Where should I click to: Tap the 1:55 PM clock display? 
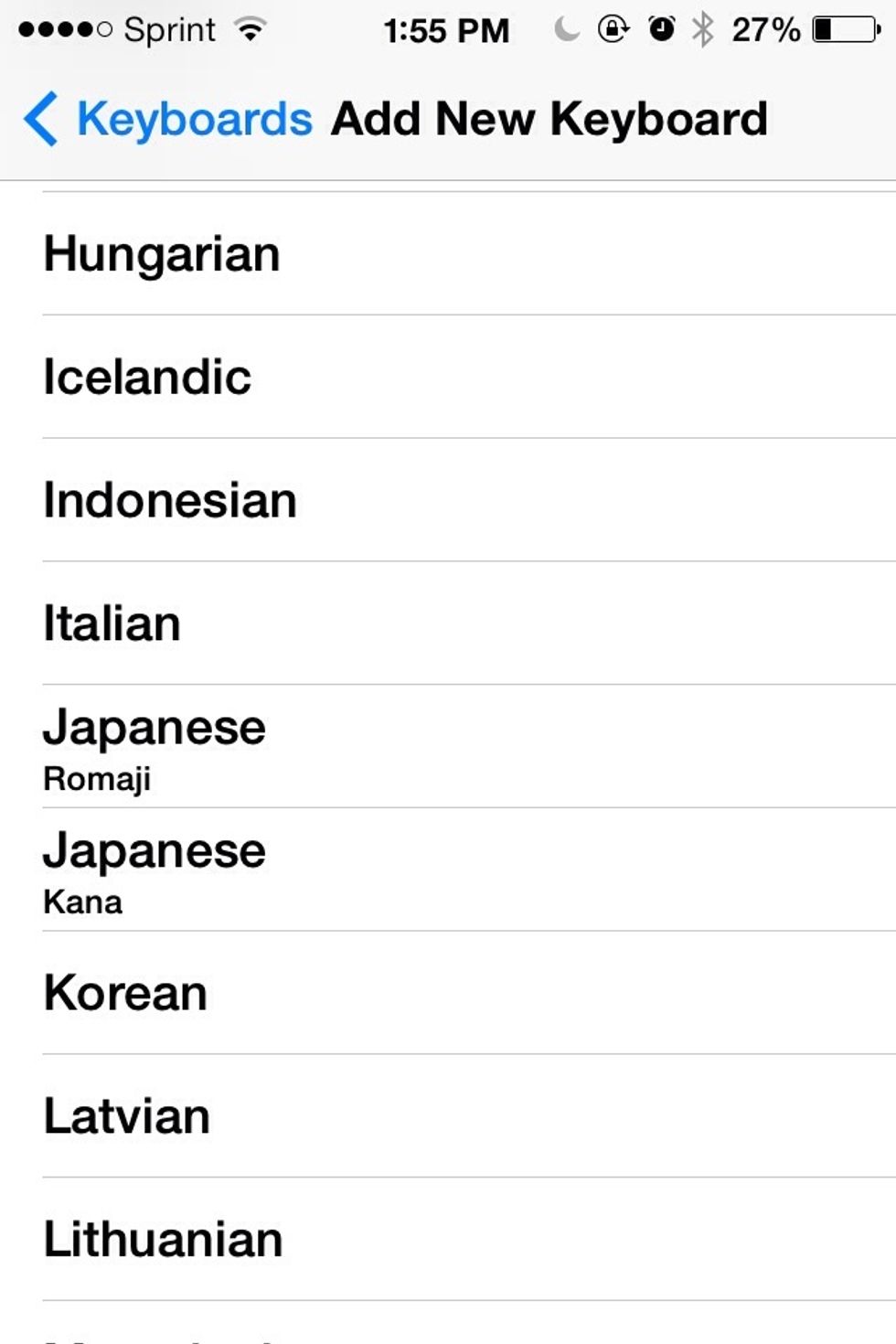point(445,28)
